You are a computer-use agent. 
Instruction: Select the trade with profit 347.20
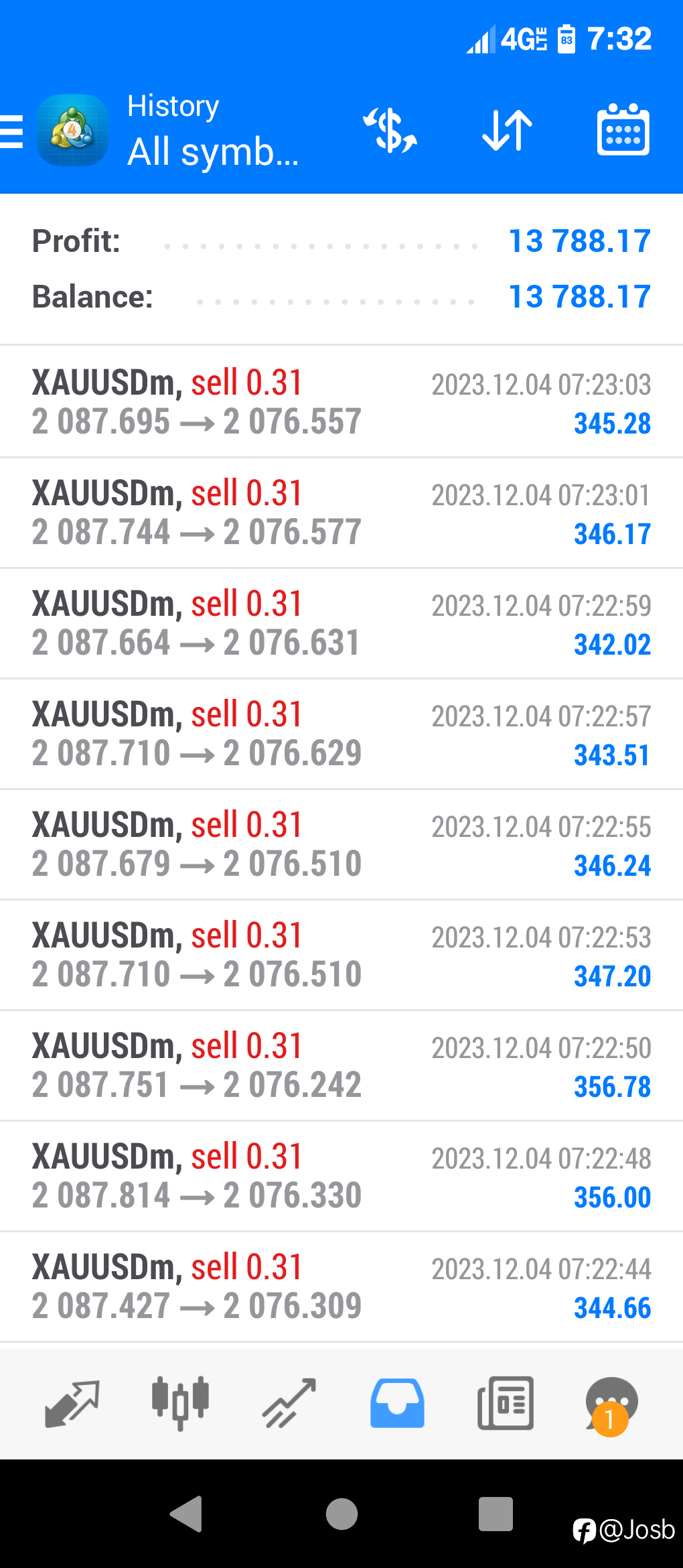pos(341,955)
